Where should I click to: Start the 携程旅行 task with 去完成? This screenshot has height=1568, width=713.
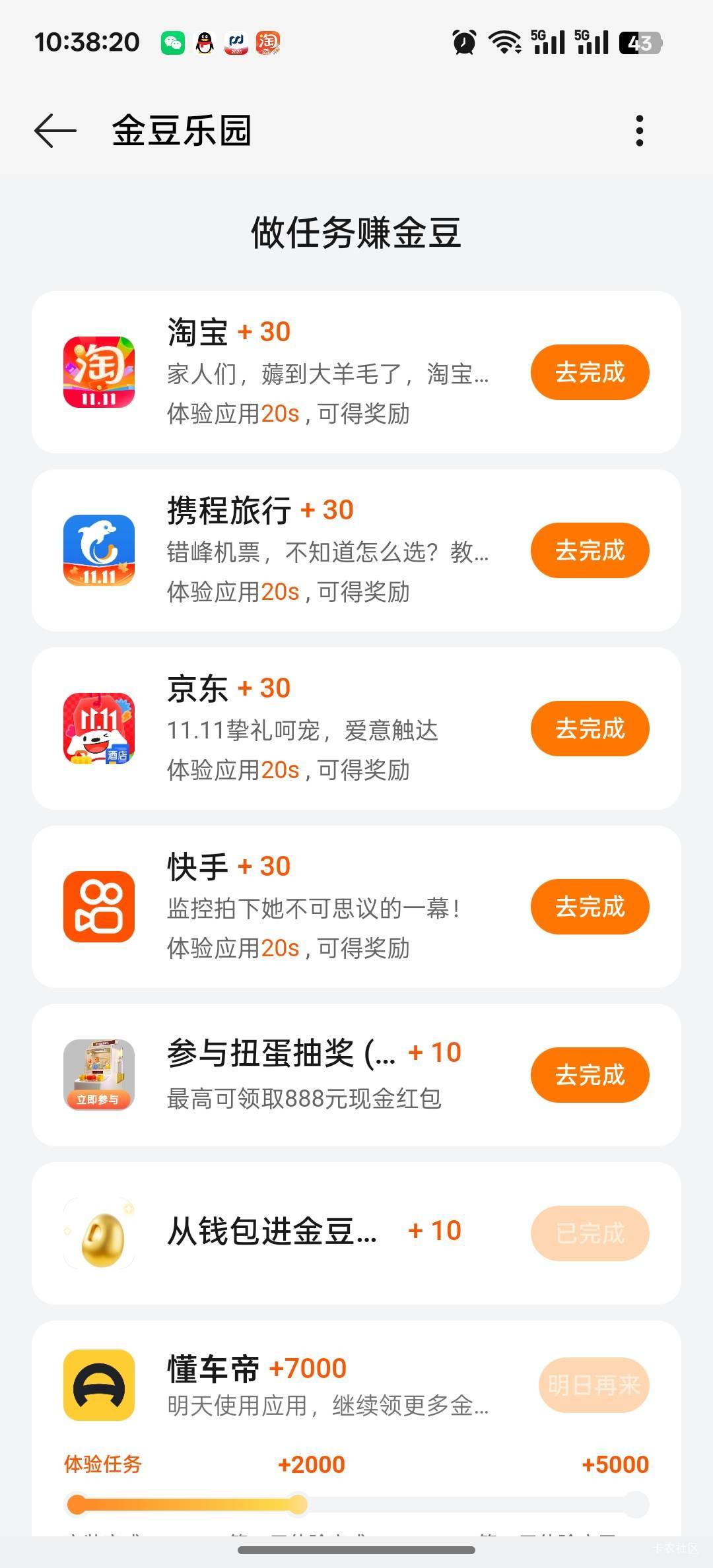coord(590,550)
